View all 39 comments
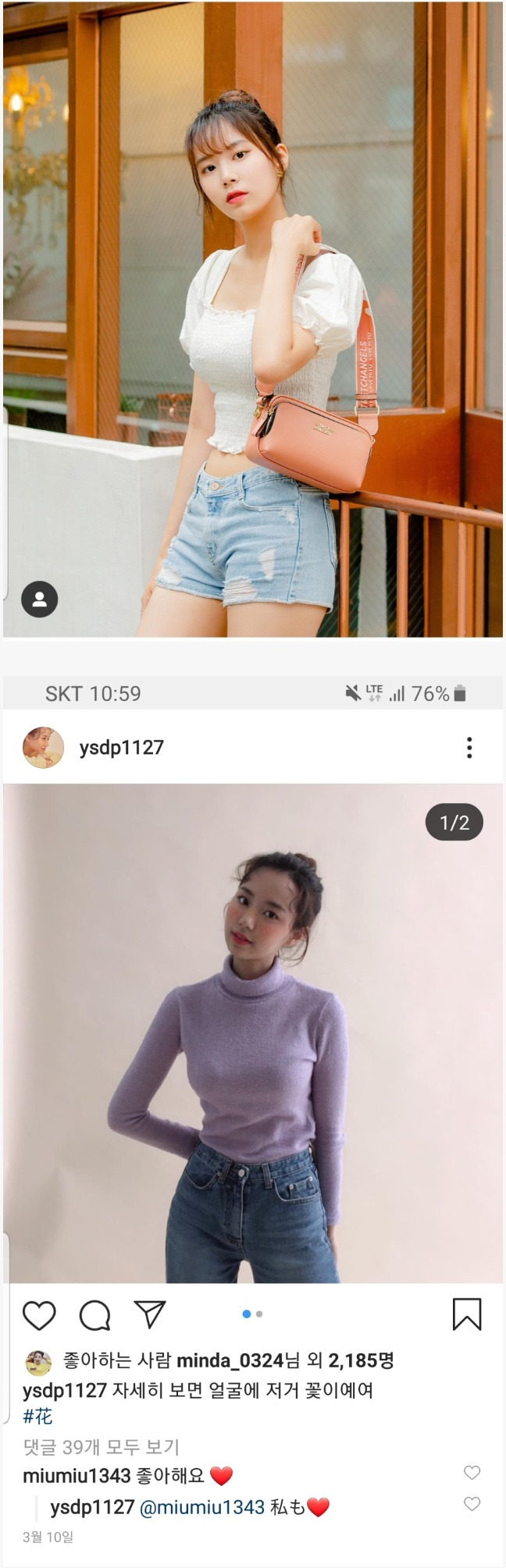The width and height of the screenshot is (506, 1568). [102, 1447]
